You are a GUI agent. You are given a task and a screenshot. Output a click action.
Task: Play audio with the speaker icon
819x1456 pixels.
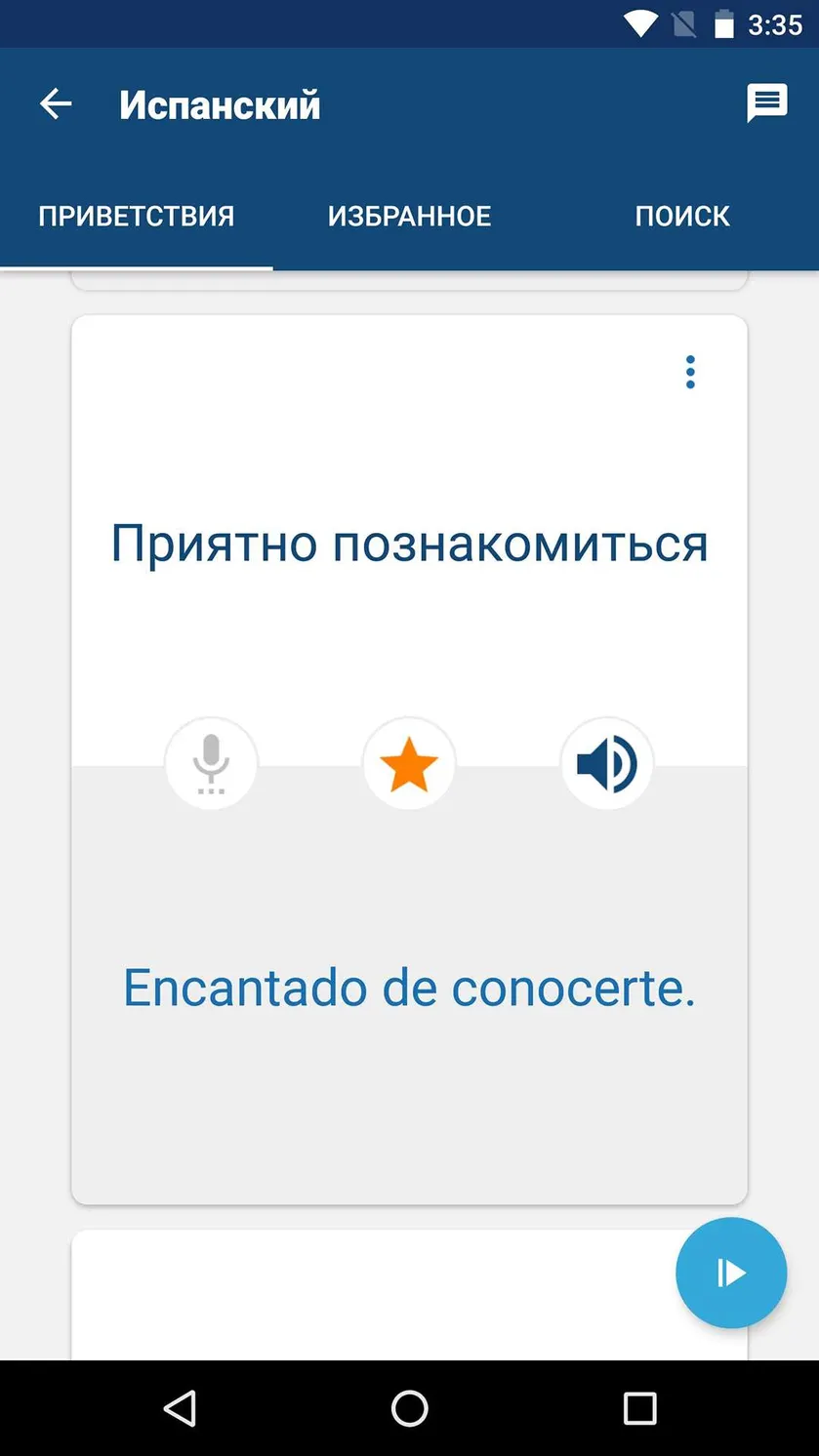pyautogui.click(x=607, y=764)
